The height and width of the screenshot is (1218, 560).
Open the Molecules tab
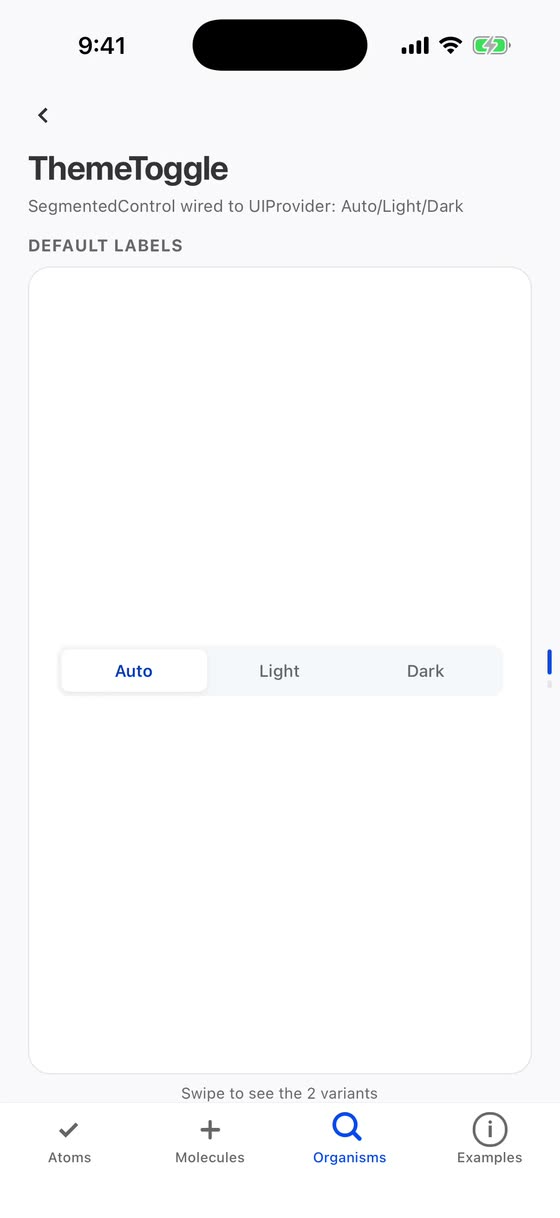[x=209, y=1141]
